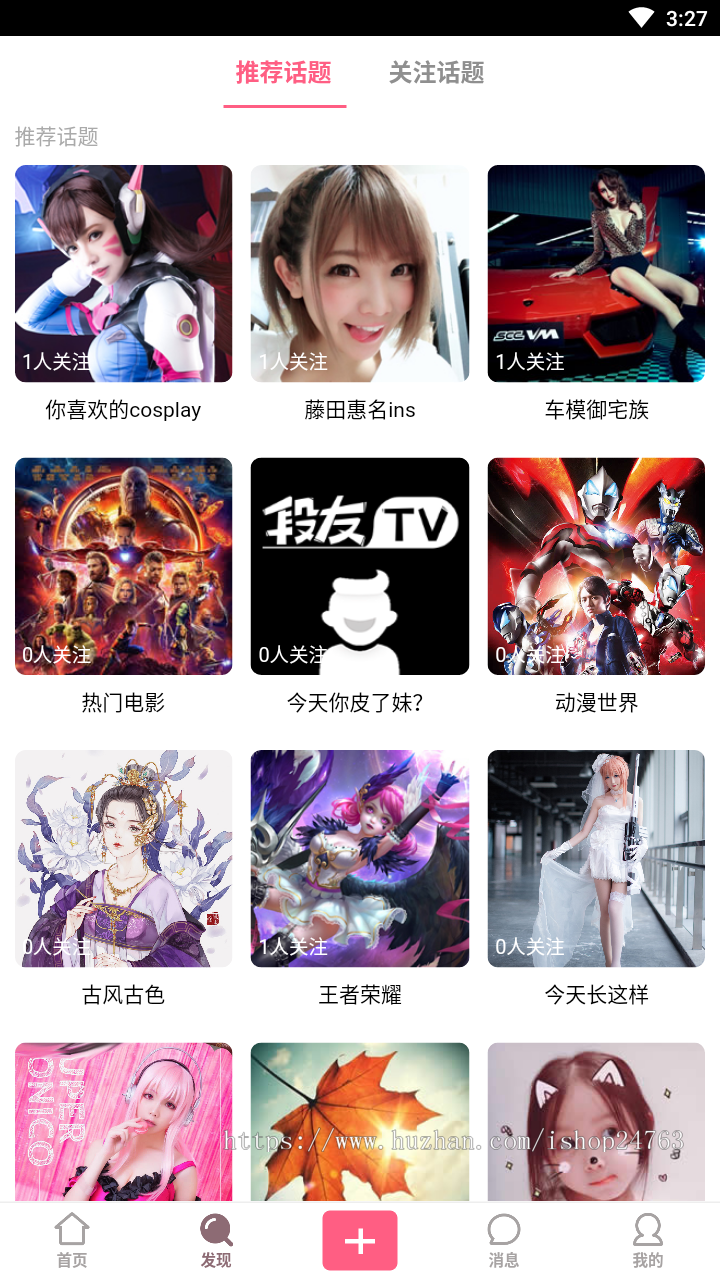Viewport: 720px width, 1280px height.
Task: Go to the 首页 home tab
Action: [72, 1240]
